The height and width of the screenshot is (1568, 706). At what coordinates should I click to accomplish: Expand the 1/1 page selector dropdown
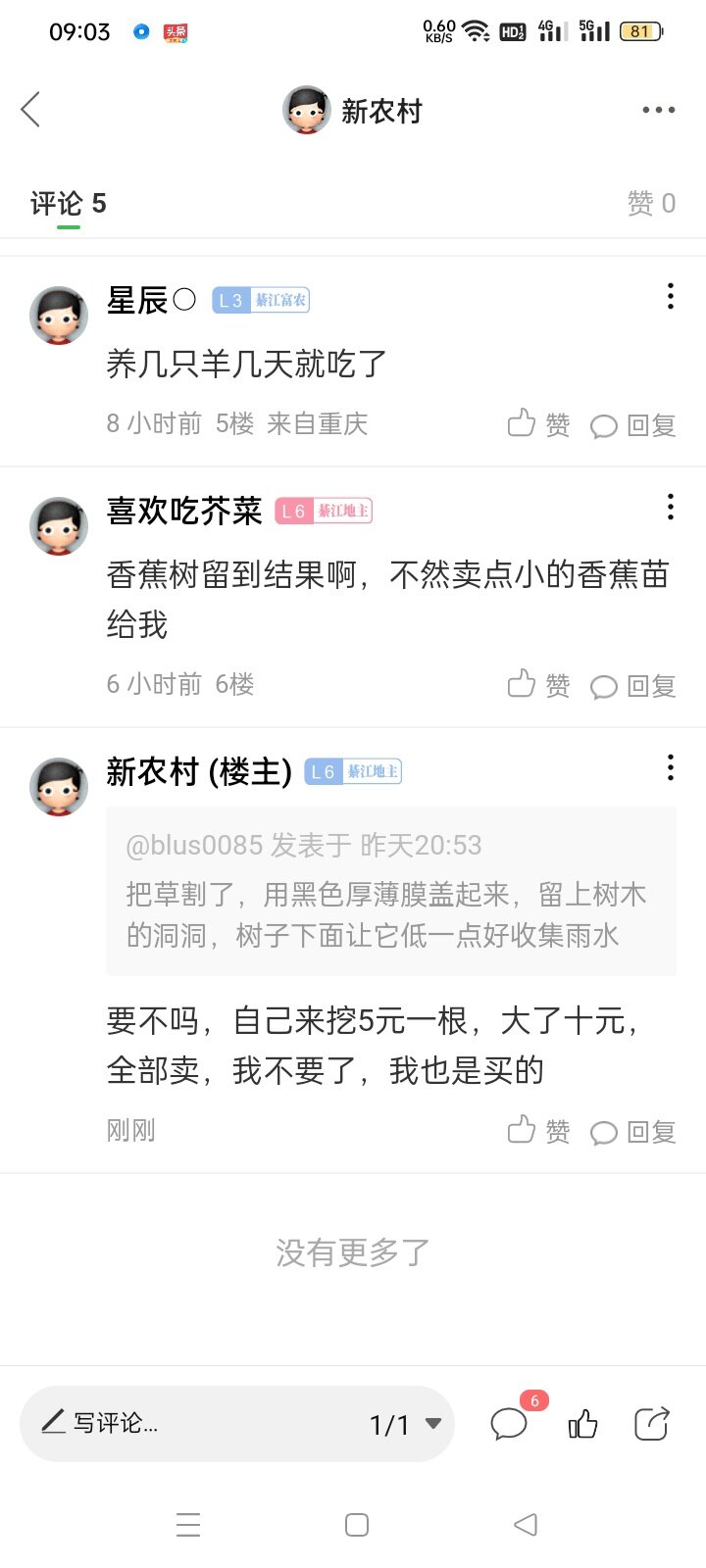click(x=406, y=1424)
